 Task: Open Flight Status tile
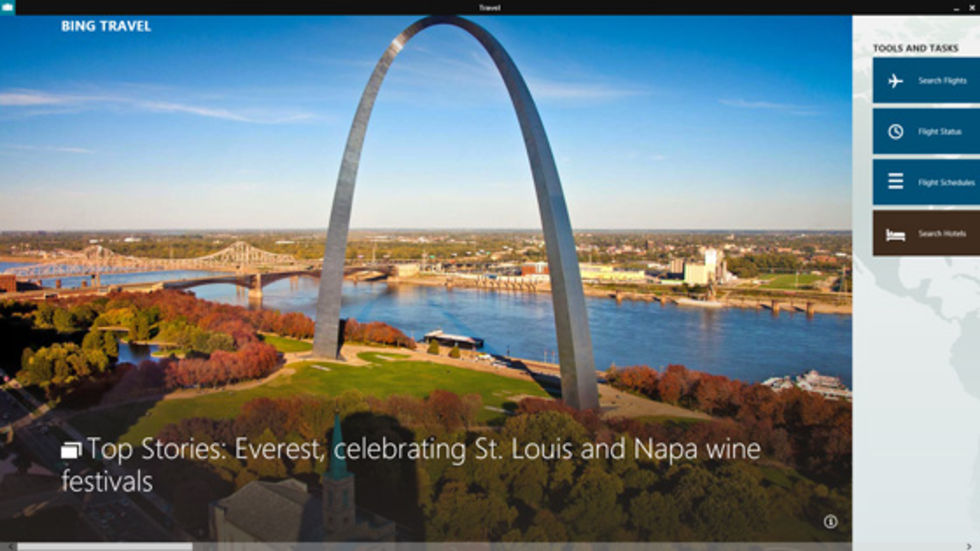click(x=925, y=131)
